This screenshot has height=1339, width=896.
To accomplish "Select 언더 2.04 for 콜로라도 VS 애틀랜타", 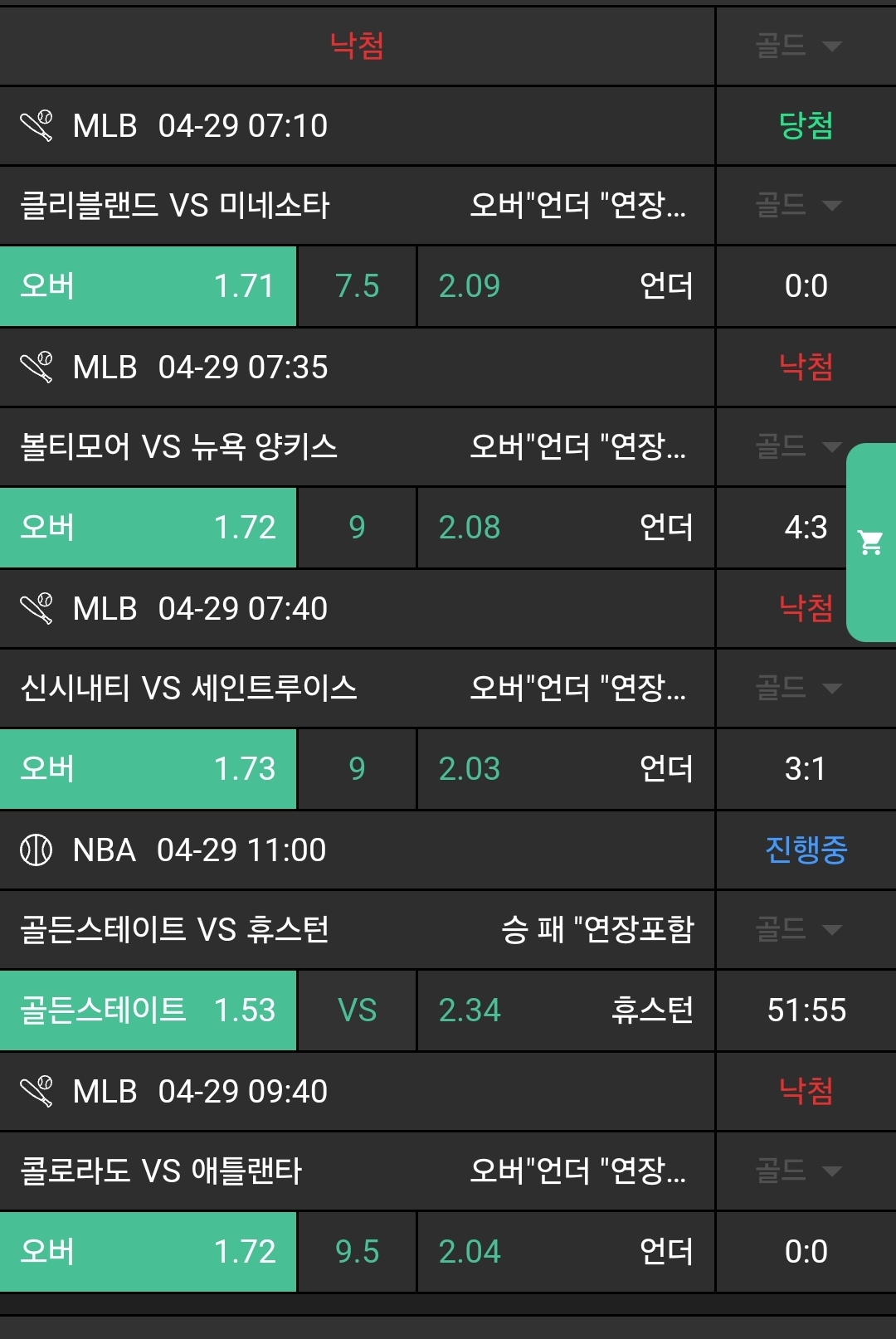I will point(565,1252).
